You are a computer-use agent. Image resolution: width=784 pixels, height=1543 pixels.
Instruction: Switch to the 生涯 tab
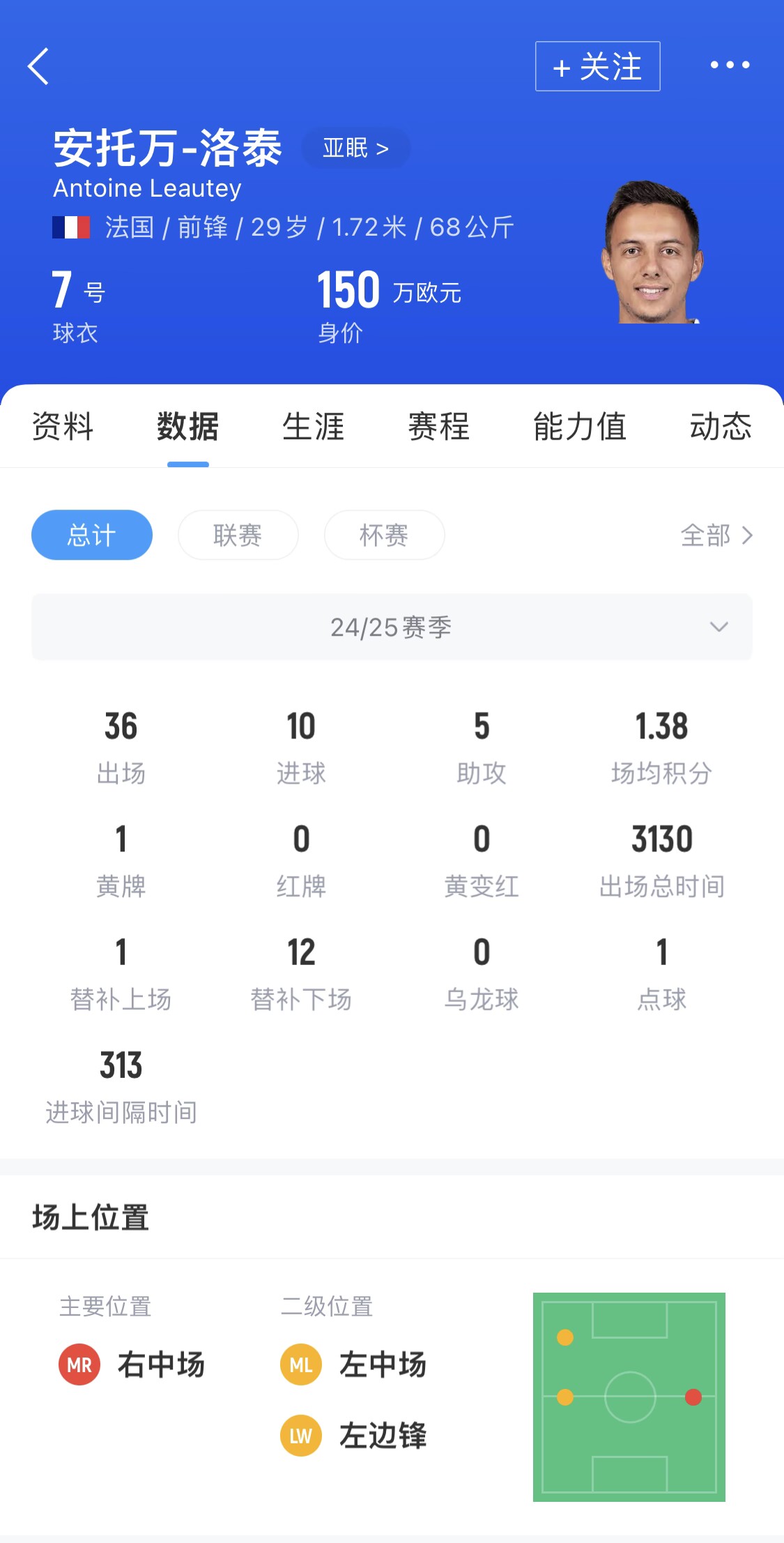(x=313, y=426)
